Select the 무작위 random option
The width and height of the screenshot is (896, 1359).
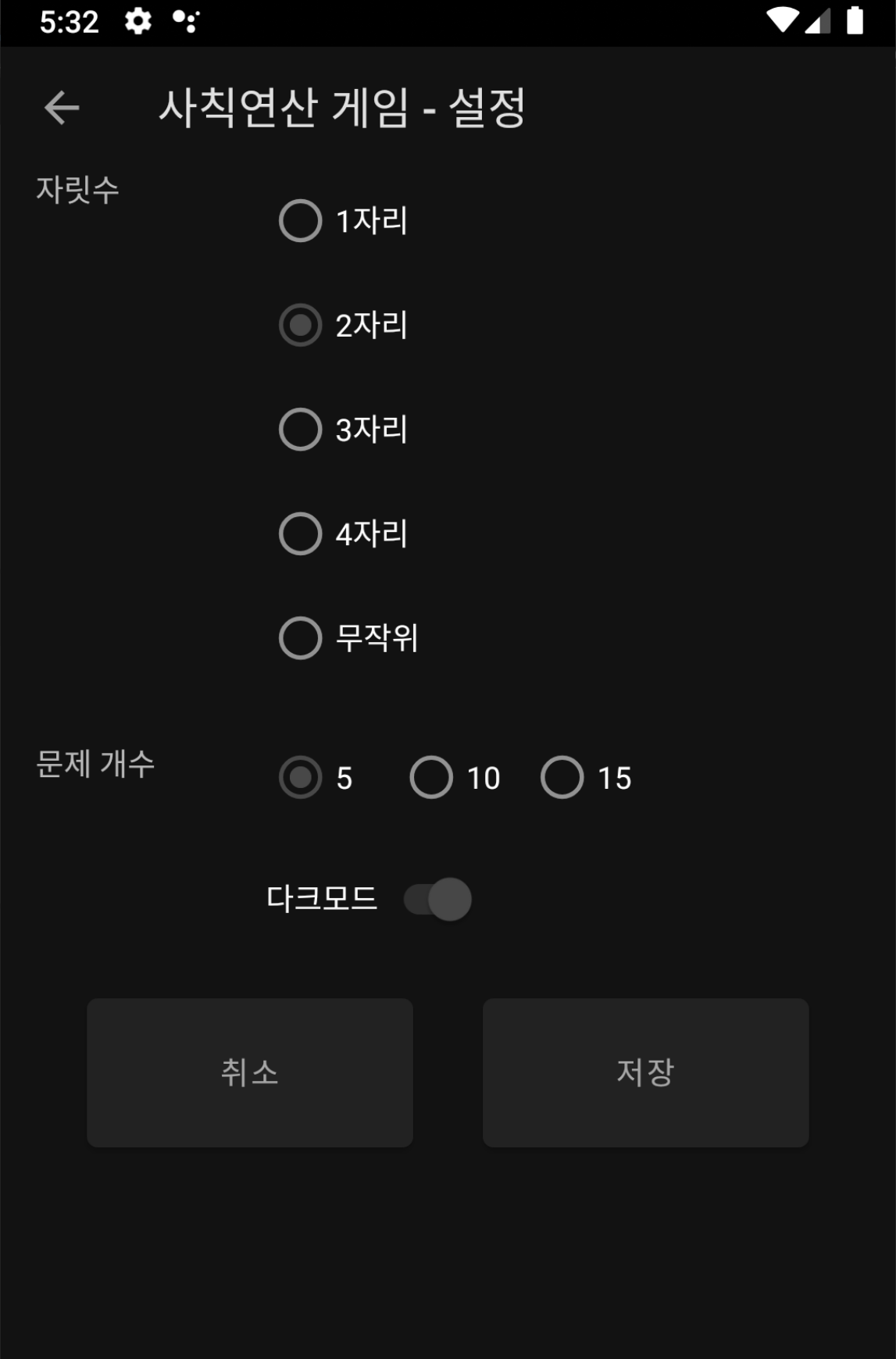(x=301, y=638)
